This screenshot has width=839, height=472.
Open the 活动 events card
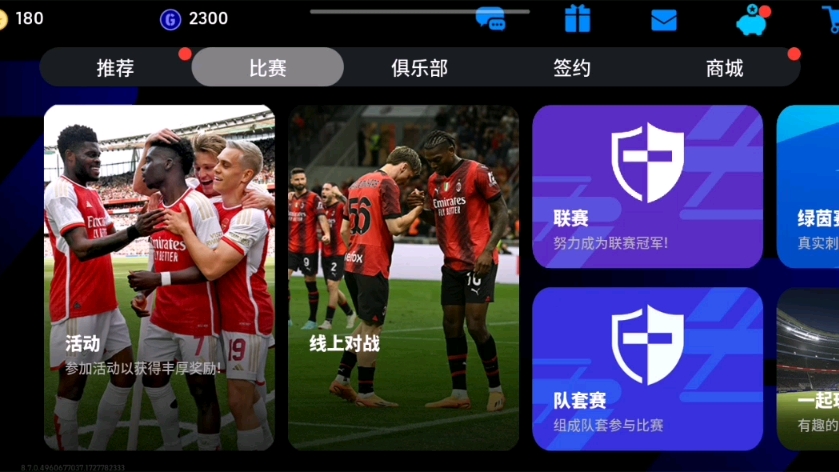pyautogui.click(x=158, y=278)
